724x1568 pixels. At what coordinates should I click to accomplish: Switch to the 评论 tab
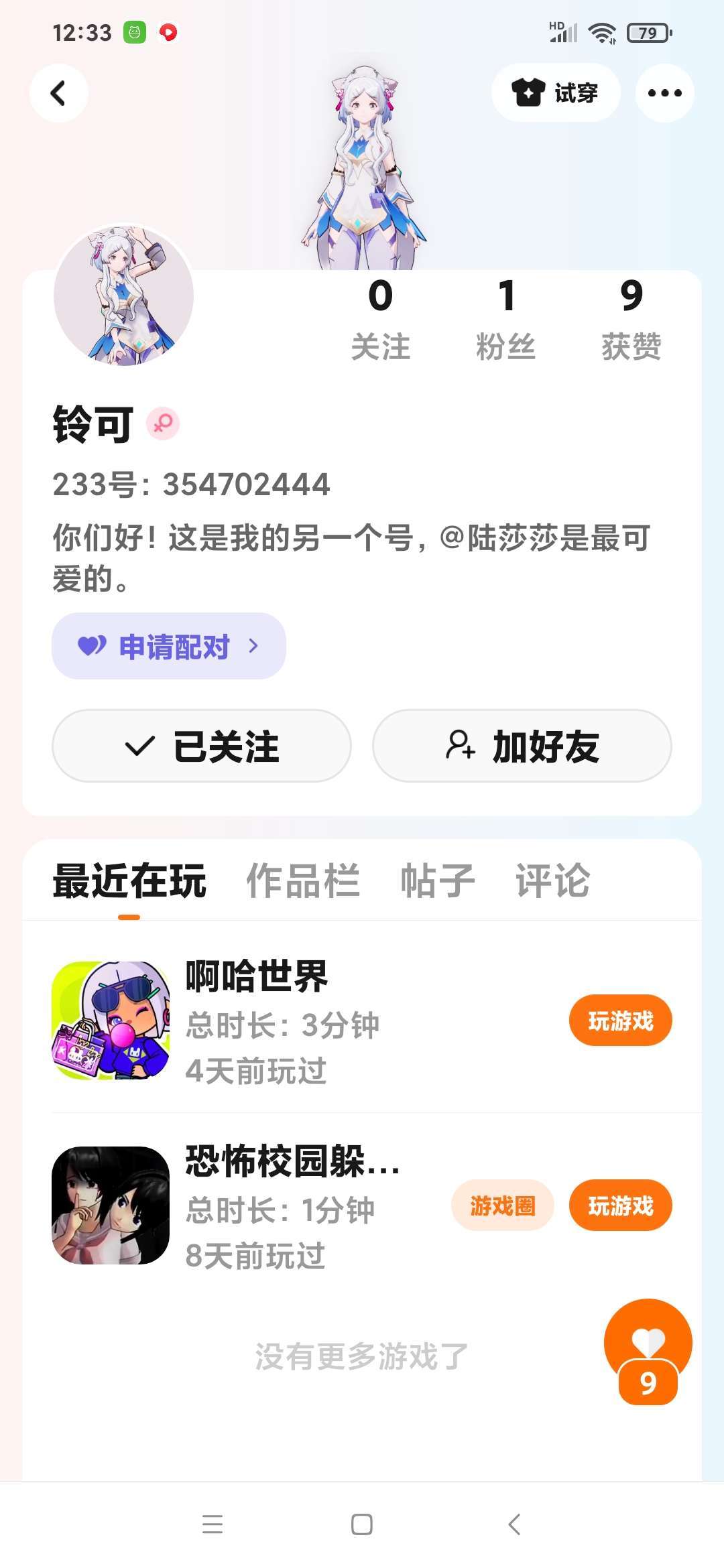tap(552, 880)
